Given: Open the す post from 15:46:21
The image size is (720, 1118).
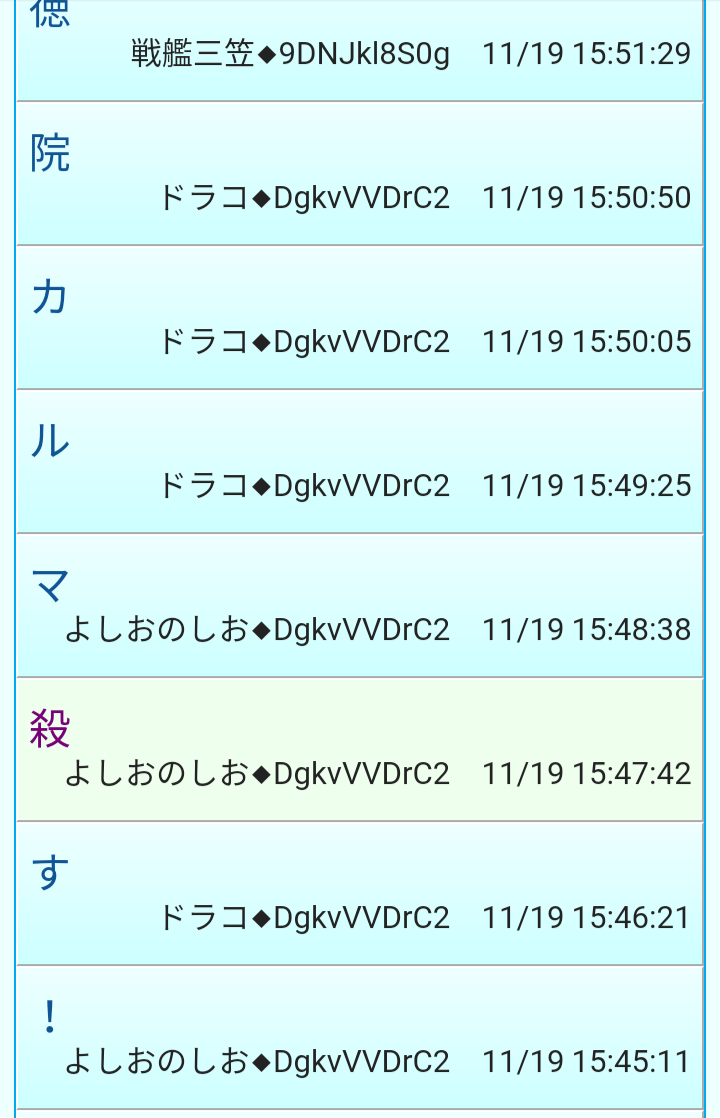Looking at the screenshot, I should click(50, 874).
